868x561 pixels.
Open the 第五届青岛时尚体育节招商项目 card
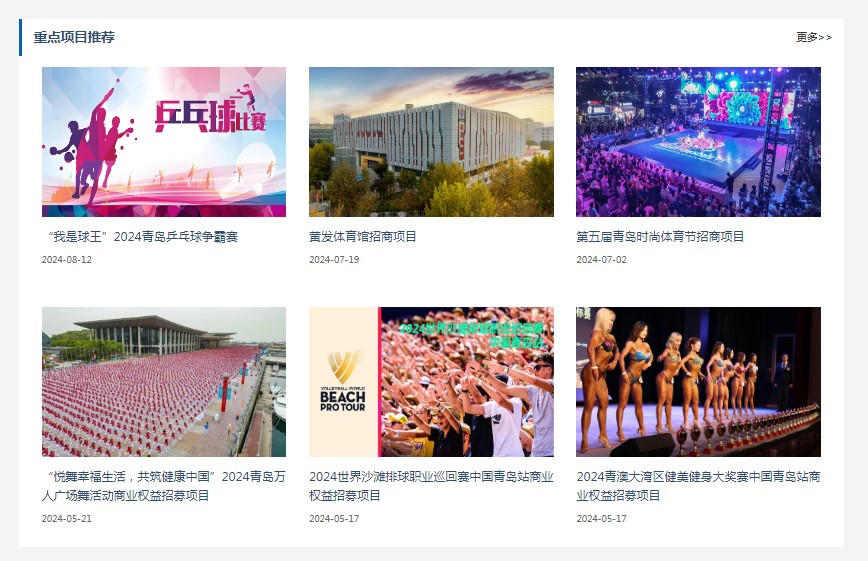698,142
